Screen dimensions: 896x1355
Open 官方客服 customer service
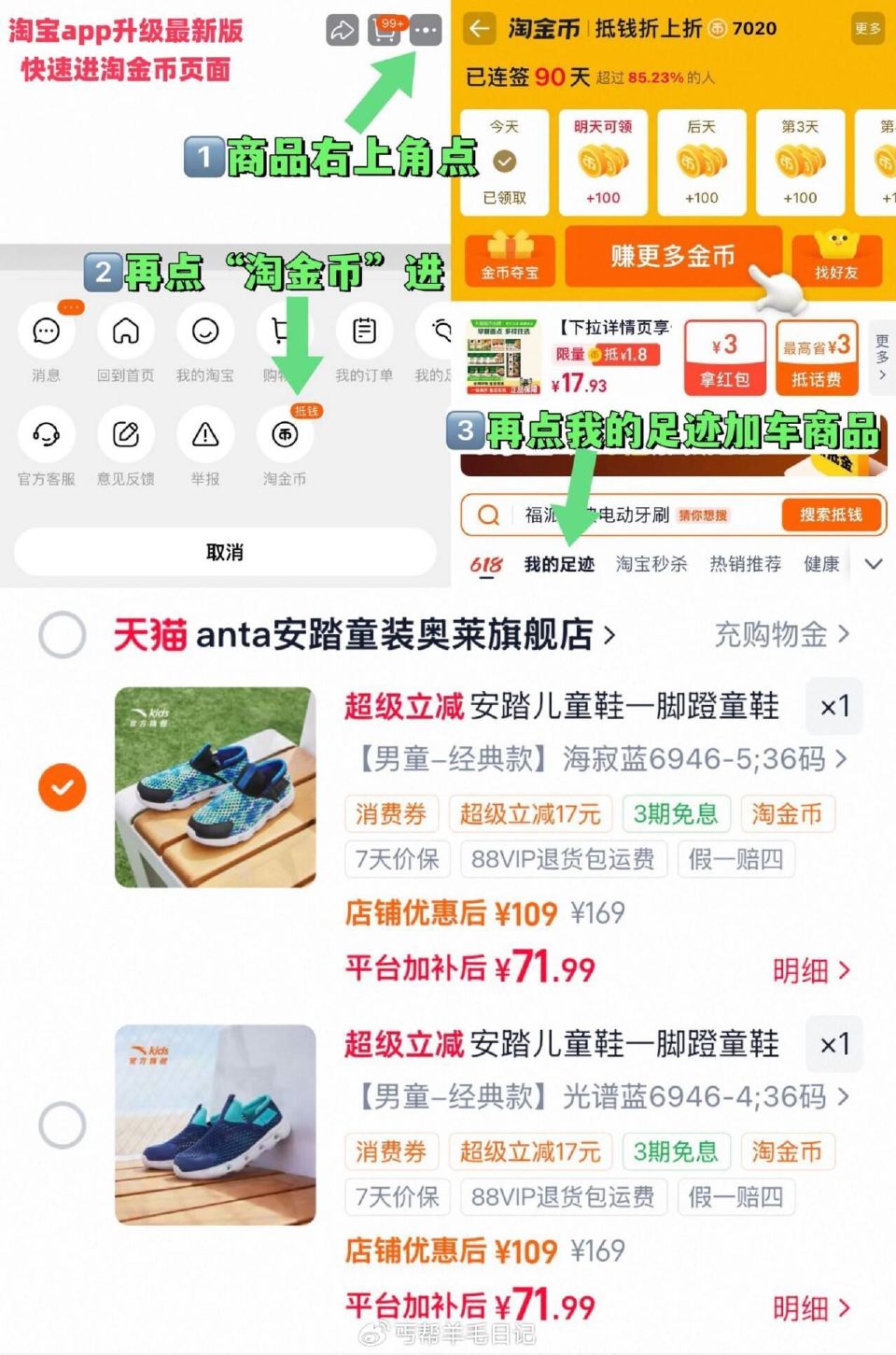click(47, 434)
